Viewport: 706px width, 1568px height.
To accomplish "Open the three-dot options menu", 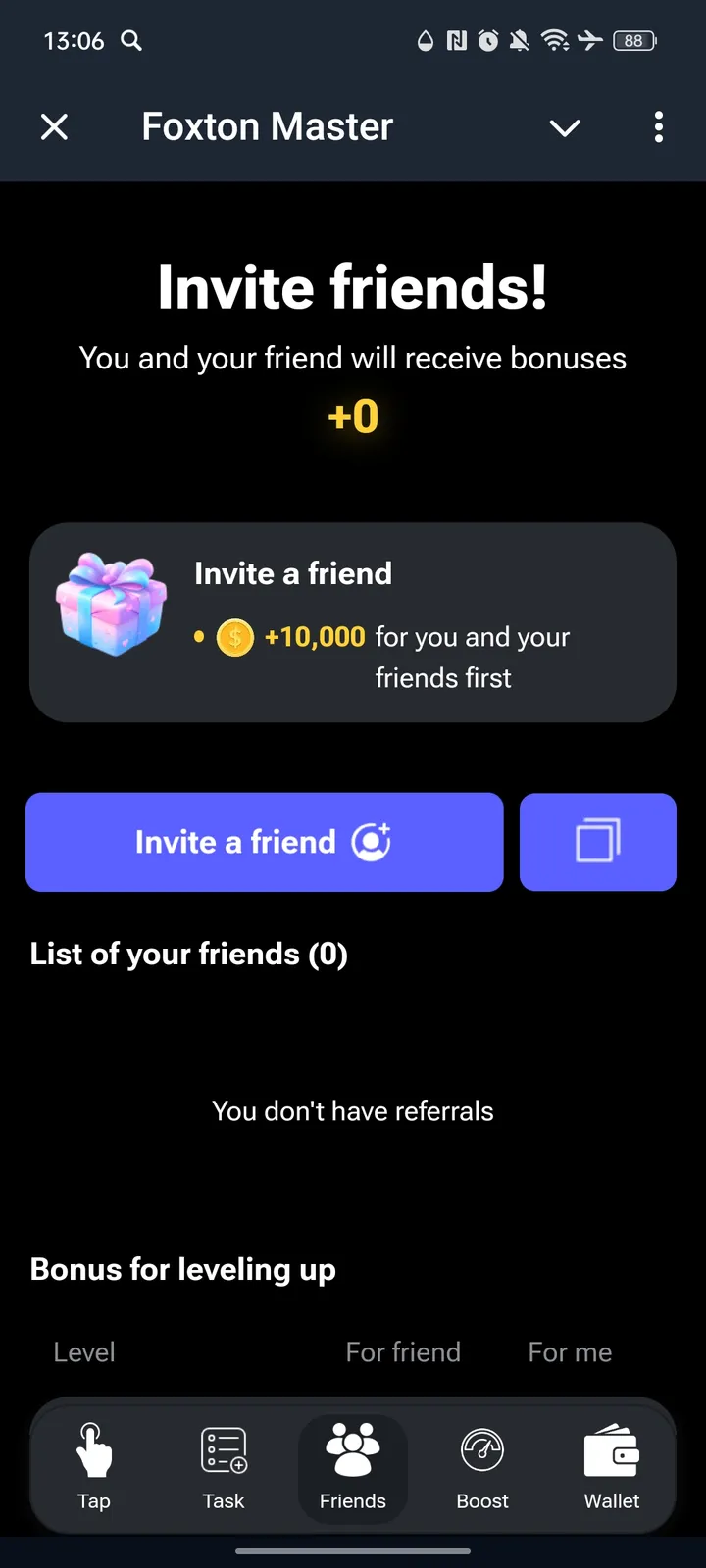I will pos(658,127).
